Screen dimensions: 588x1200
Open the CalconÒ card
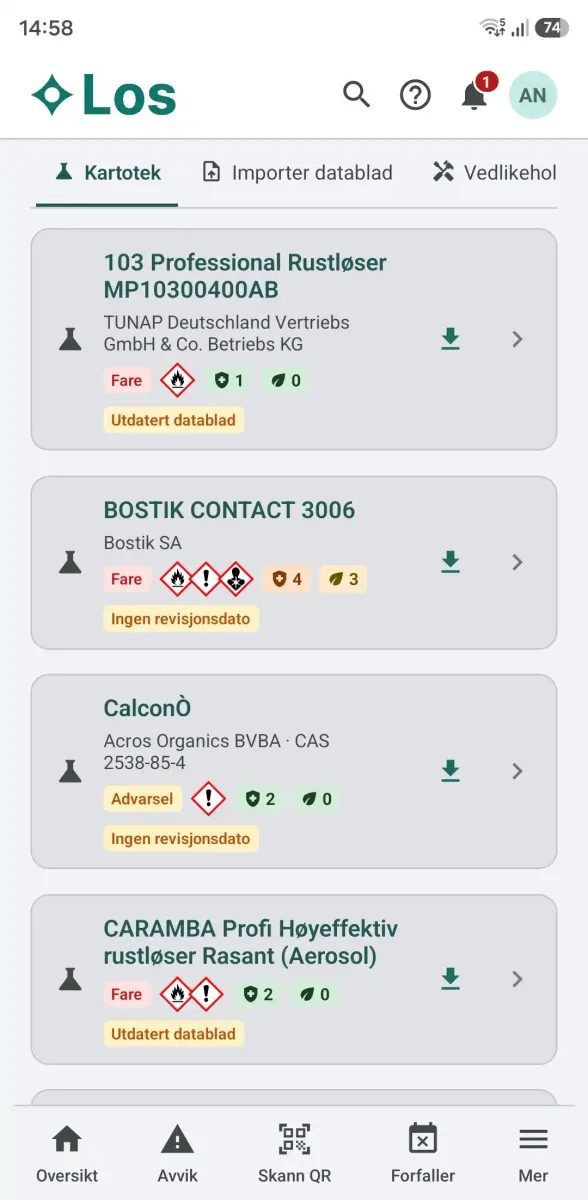[294, 771]
